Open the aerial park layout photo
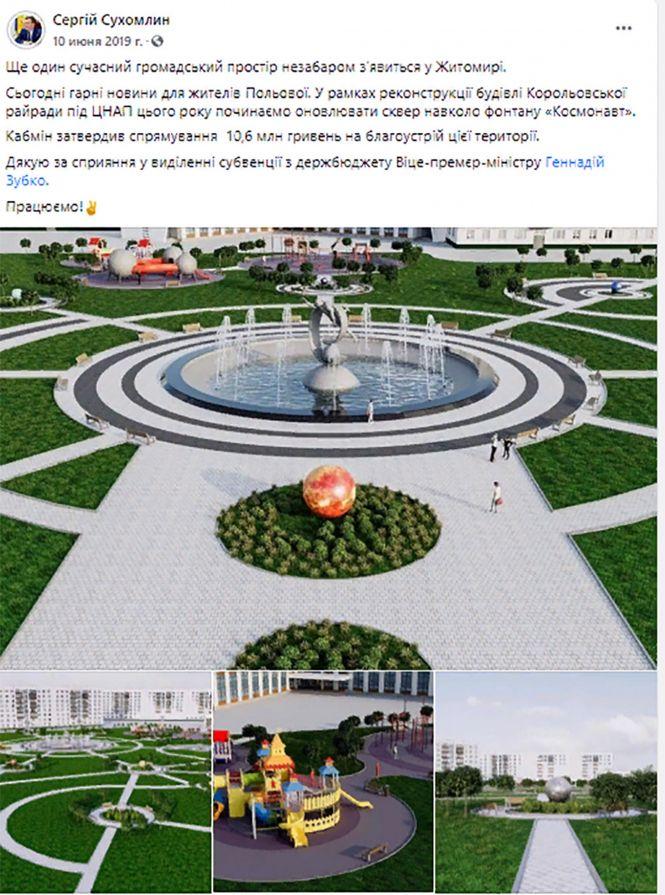 coord(105,782)
